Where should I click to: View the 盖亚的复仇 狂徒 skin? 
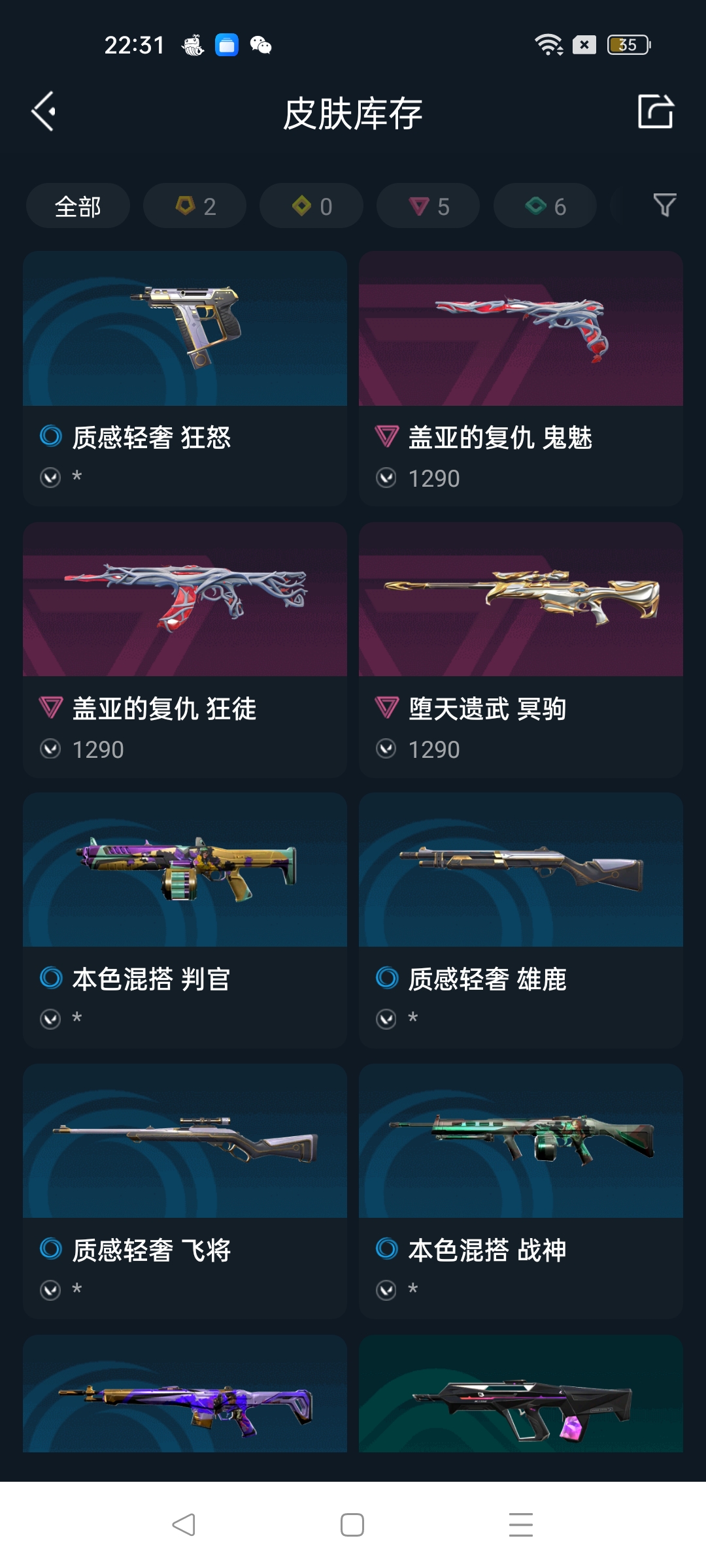185,649
